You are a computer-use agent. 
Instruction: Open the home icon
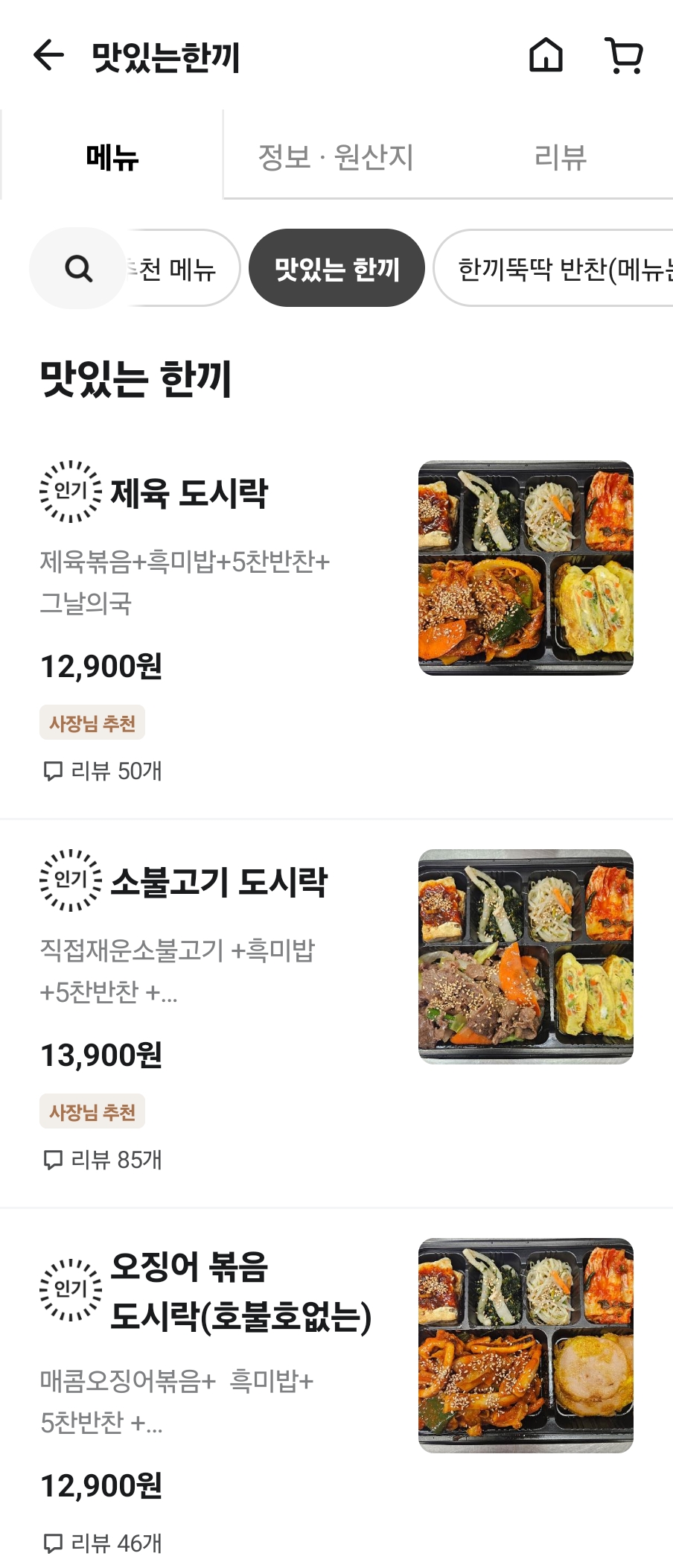(x=546, y=55)
